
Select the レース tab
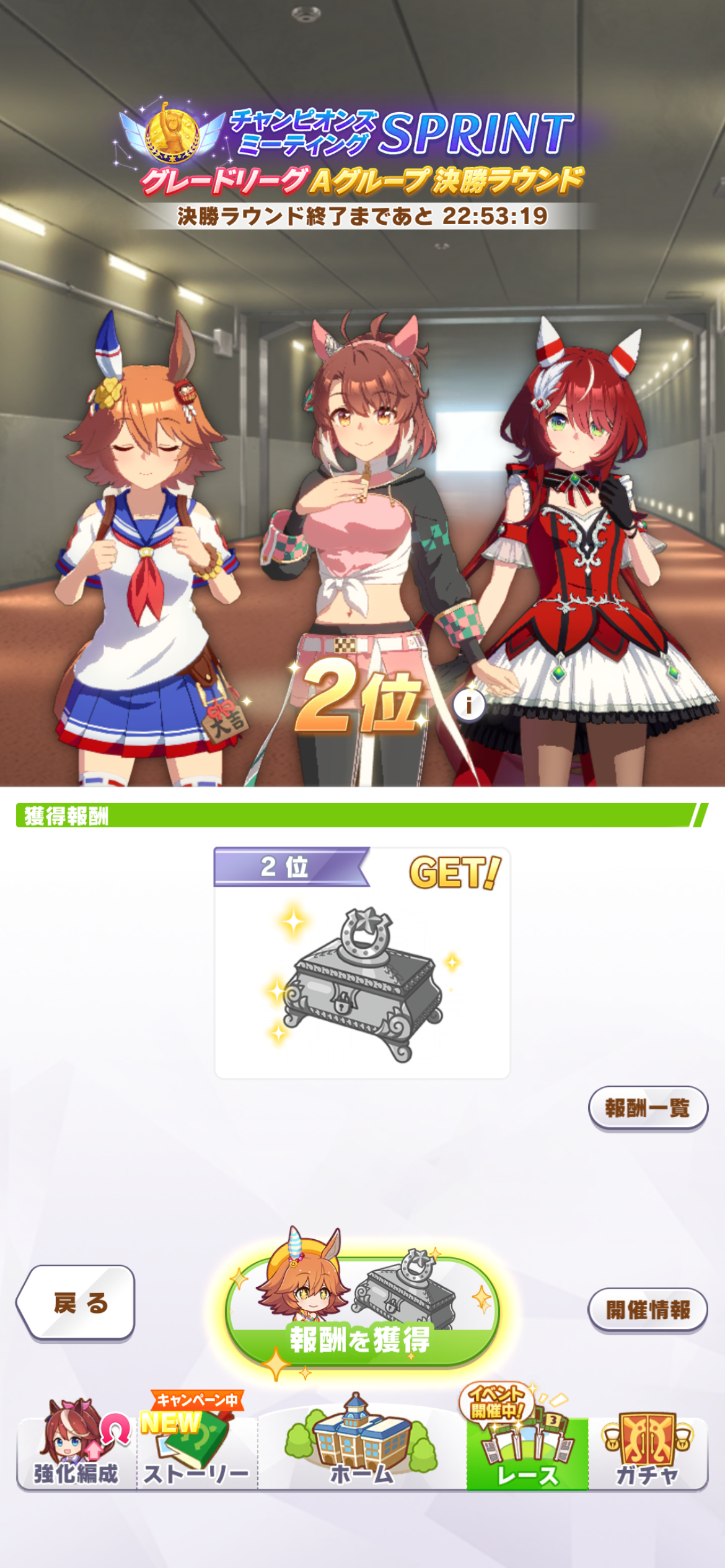click(x=527, y=1452)
